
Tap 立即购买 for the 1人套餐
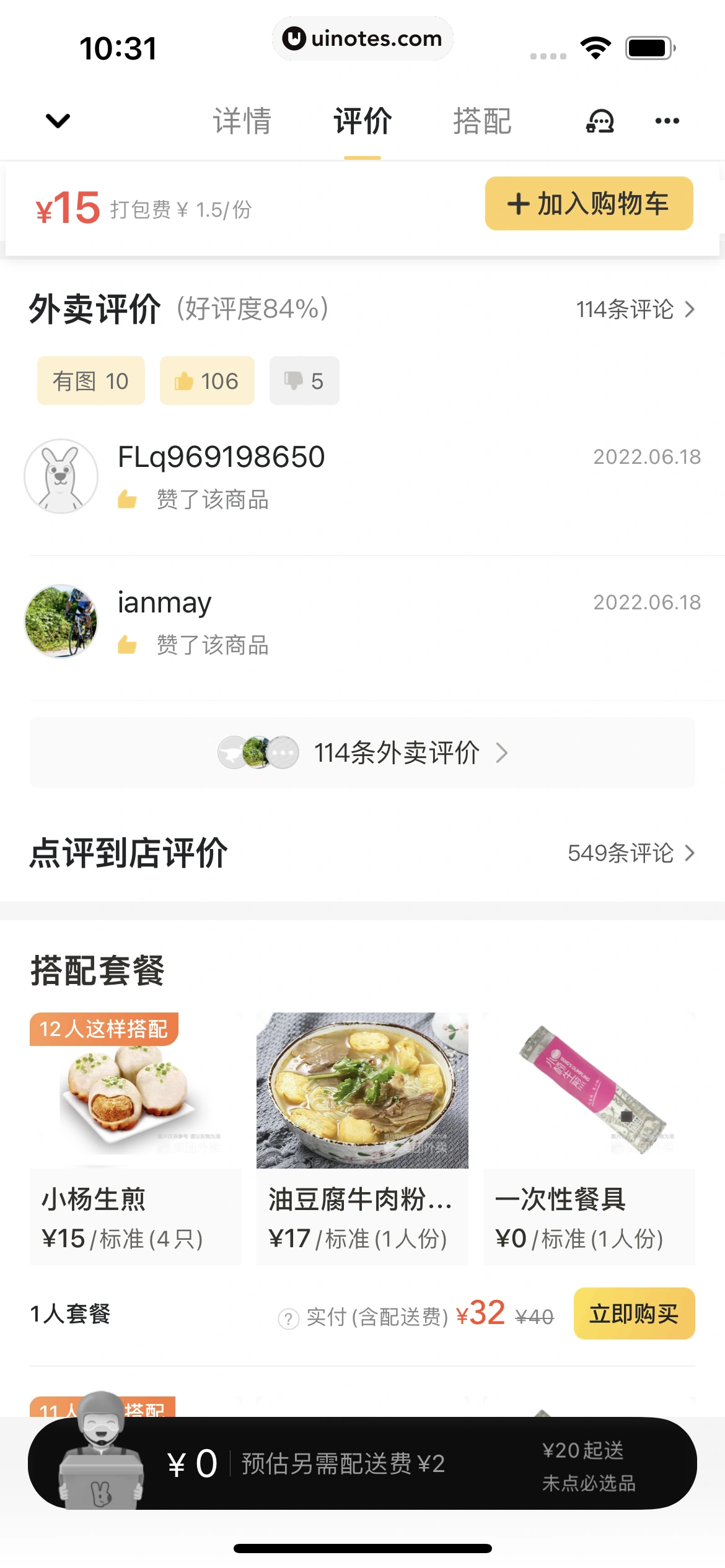pos(634,1315)
